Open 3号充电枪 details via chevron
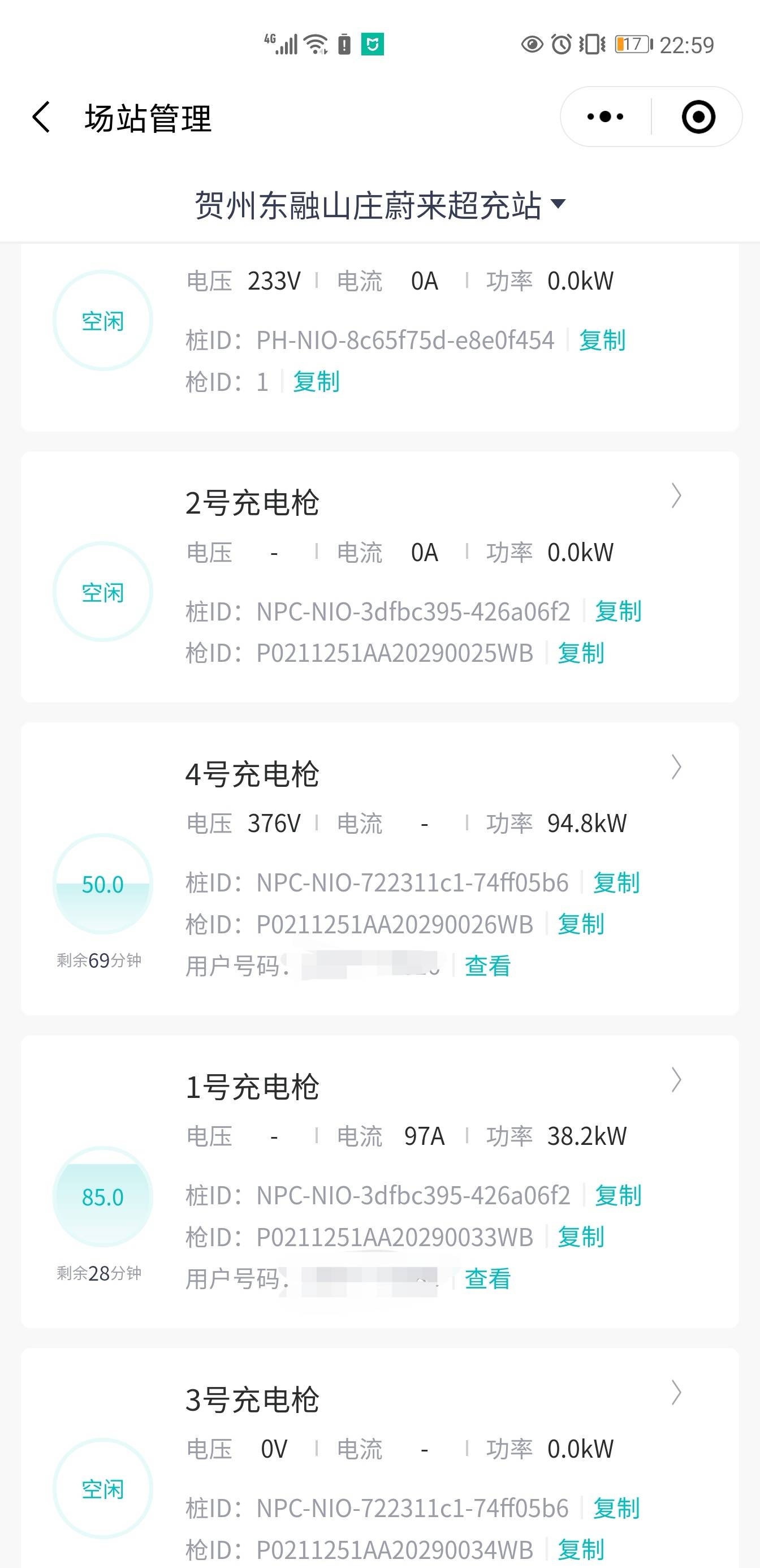The image size is (760, 1568). (676, 1393)
